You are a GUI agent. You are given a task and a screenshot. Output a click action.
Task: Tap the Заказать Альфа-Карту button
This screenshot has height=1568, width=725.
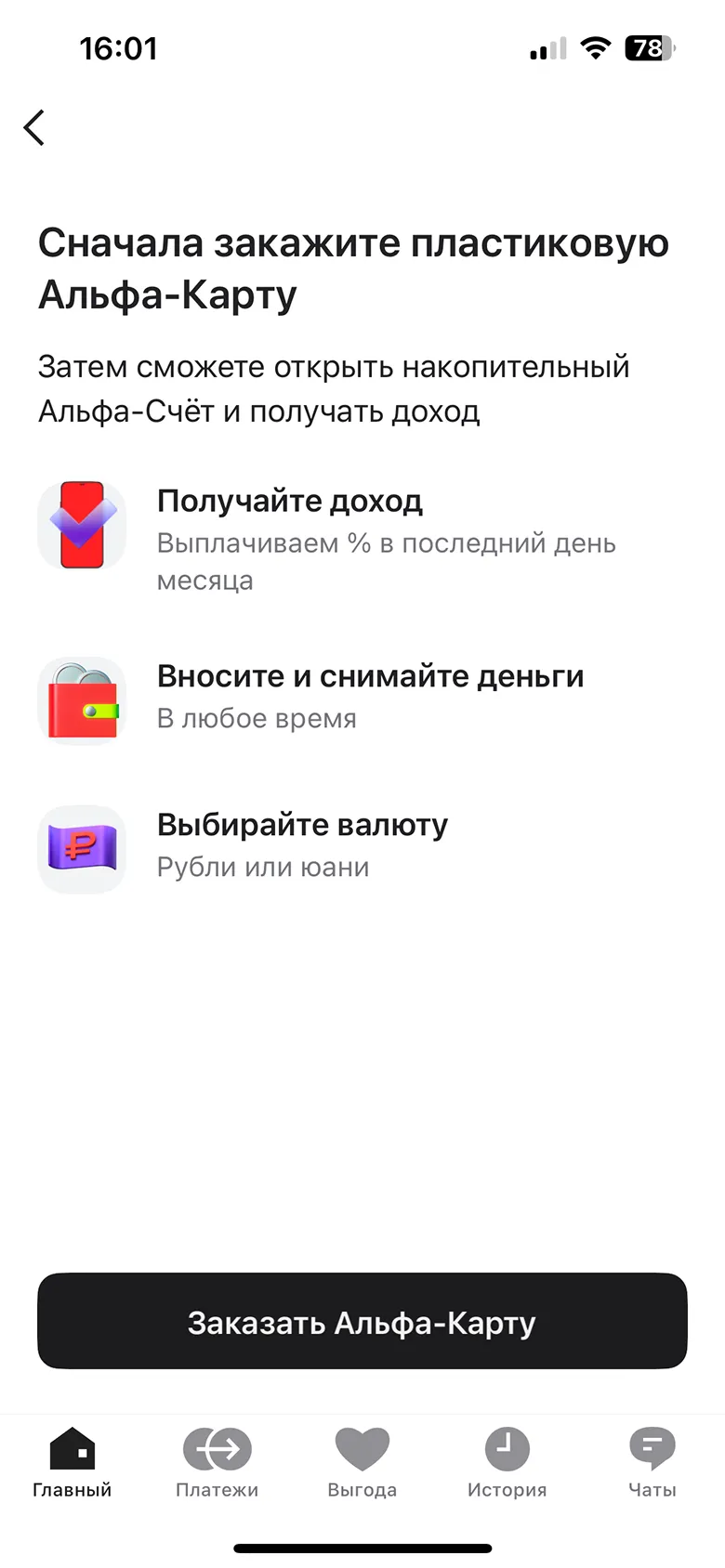pos(362,1321)
